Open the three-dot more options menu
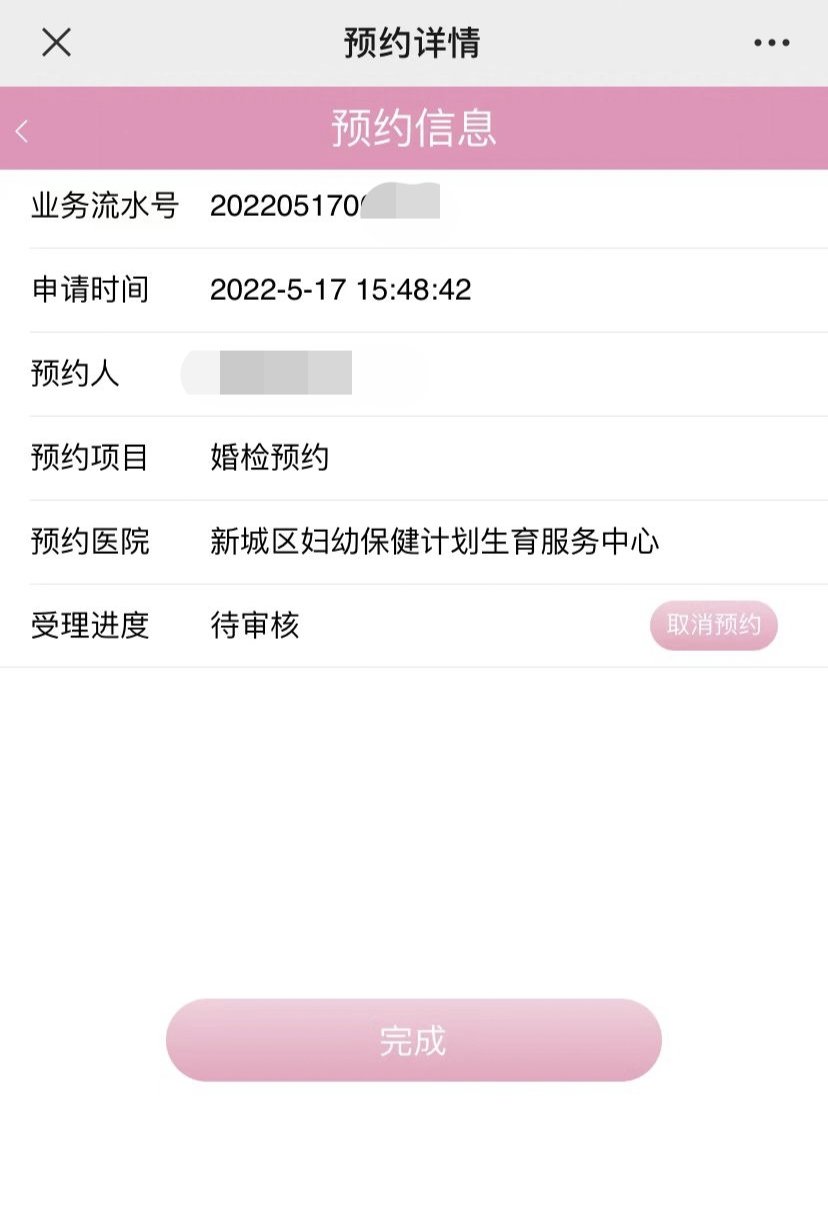828x1216 pixels. [771, 43]
